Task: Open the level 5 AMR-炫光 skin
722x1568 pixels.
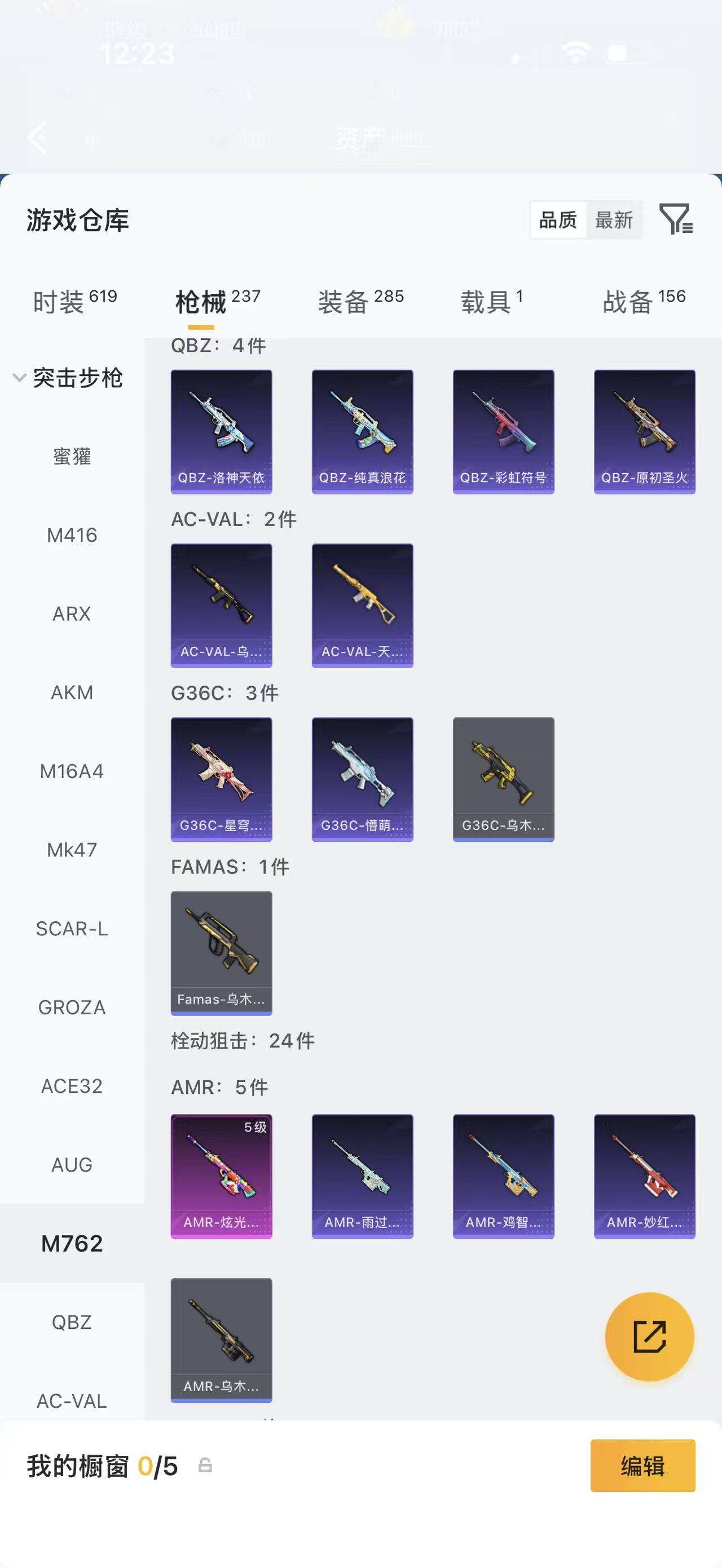Action: click(221, 1176)
